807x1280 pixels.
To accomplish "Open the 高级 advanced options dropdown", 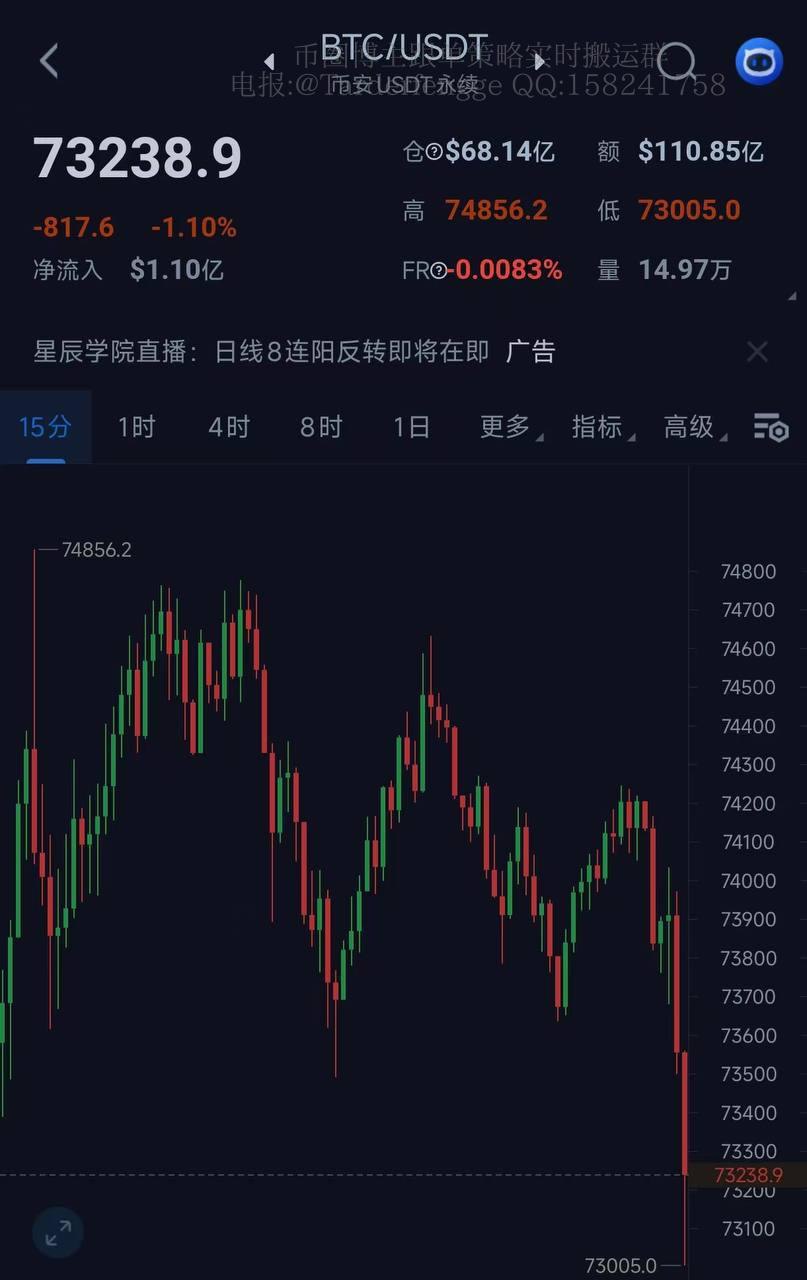I will tap(694, 427).
